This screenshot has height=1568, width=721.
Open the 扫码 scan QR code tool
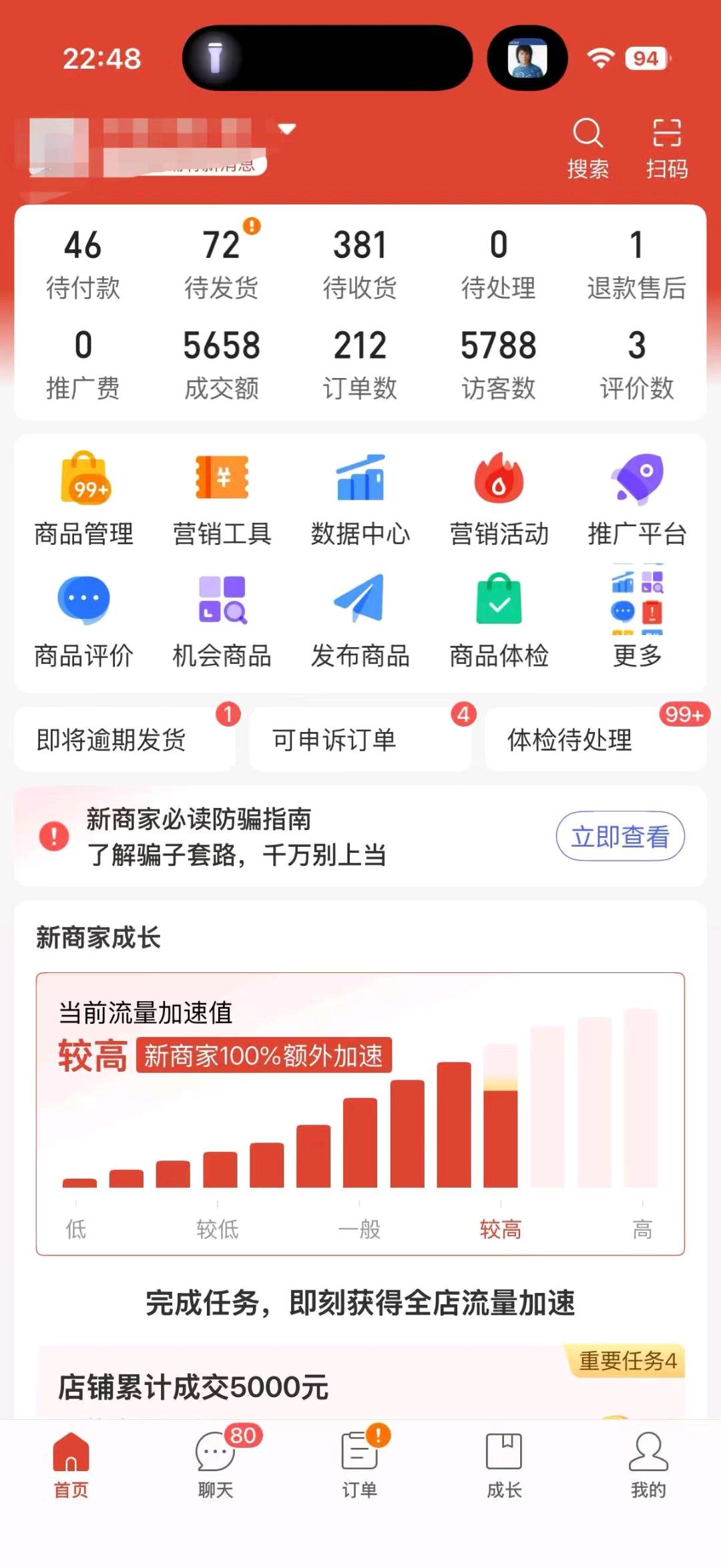click(x=664, y=144)
